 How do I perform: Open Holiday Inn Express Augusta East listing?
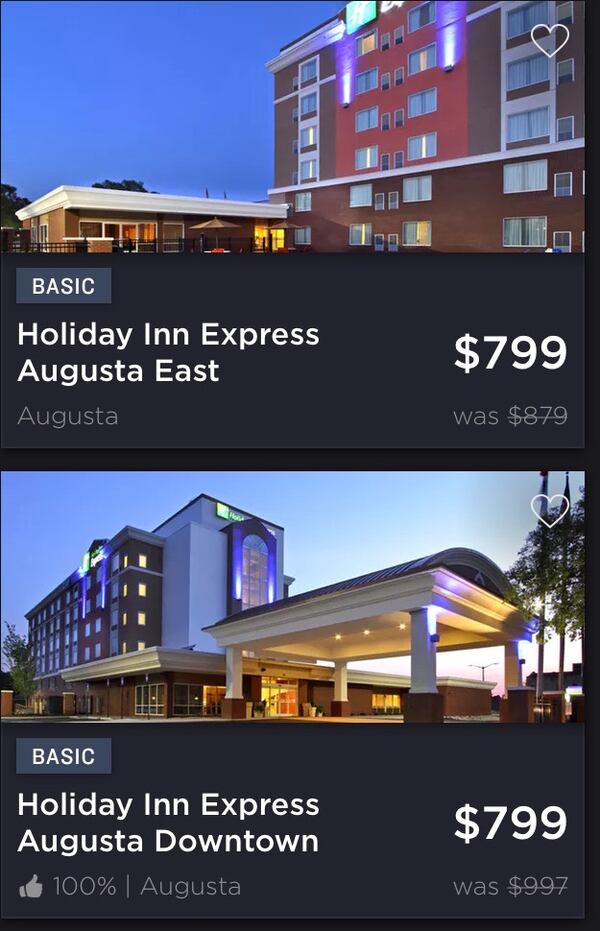168,352
